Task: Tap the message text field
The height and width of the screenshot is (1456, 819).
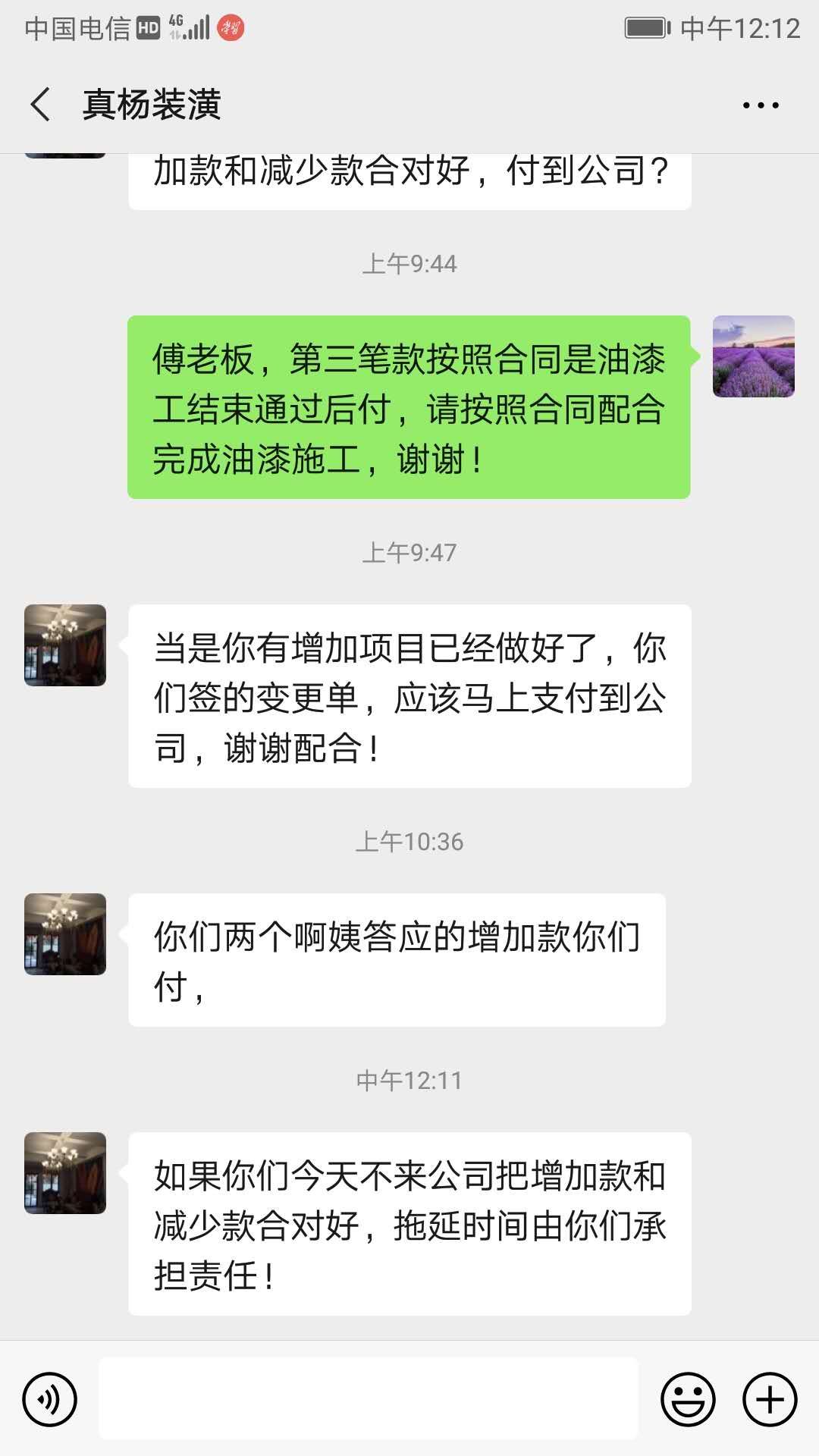Action: click(x=369, y=1399)
